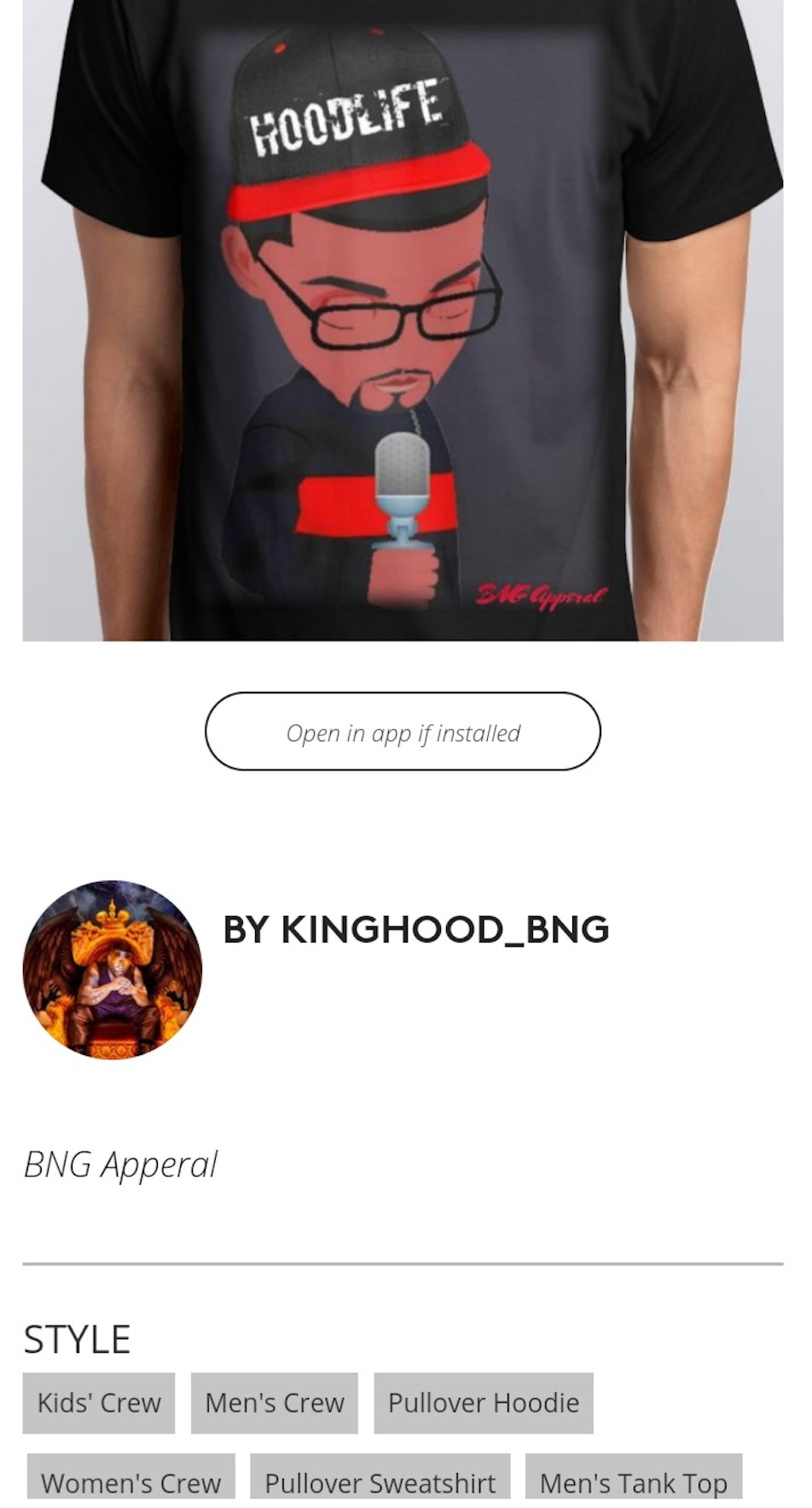812x1508 pixels.
Task: Select the Women's Crew style
Action: coord(131,1482)
